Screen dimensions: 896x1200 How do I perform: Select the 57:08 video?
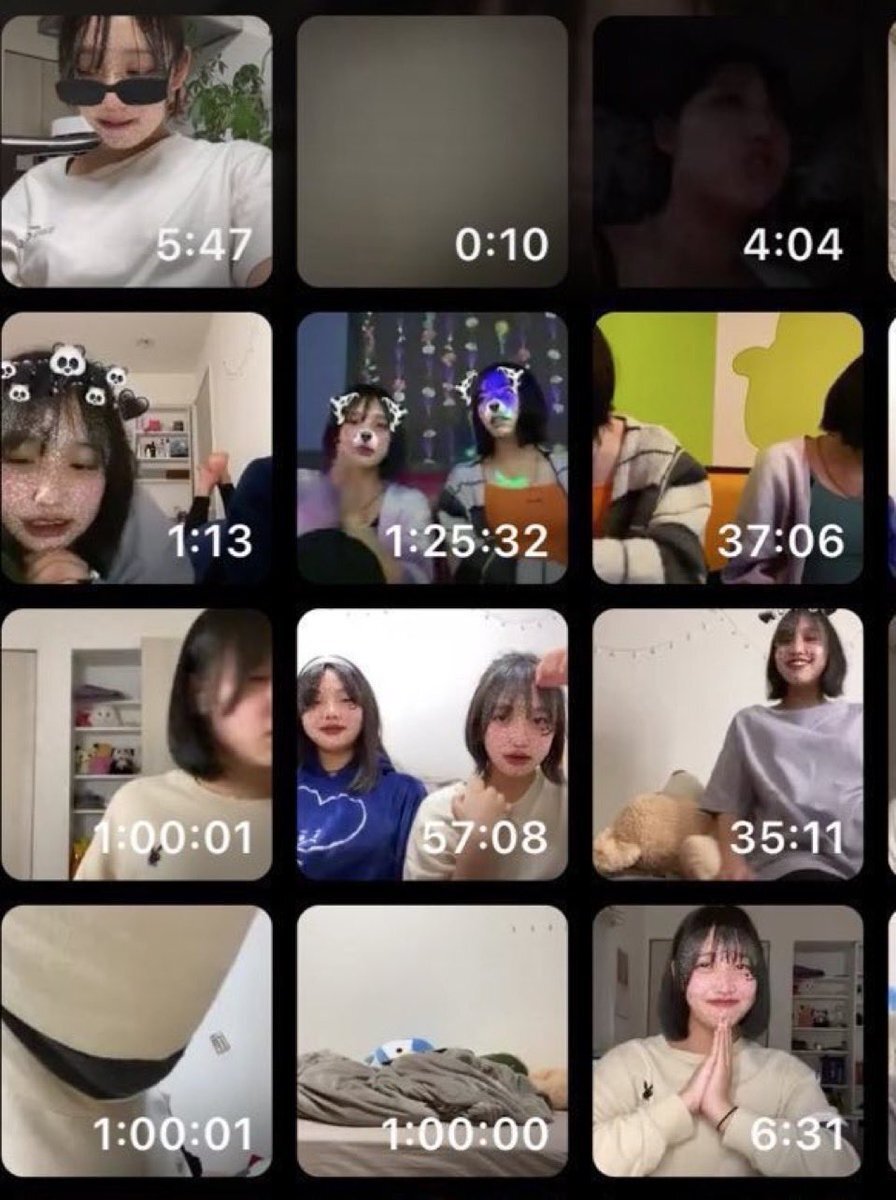(432, 745)
